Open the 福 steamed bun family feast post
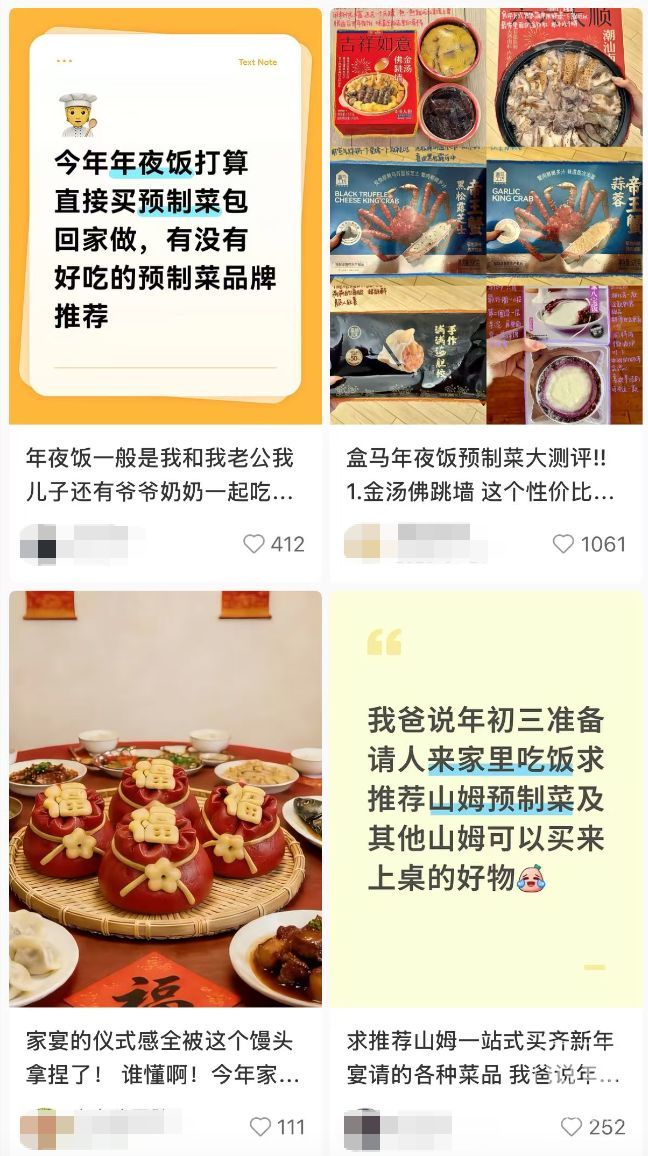The width and height of the screenshot is (648, 1156). pyautogui.click(x=165, y=798)
